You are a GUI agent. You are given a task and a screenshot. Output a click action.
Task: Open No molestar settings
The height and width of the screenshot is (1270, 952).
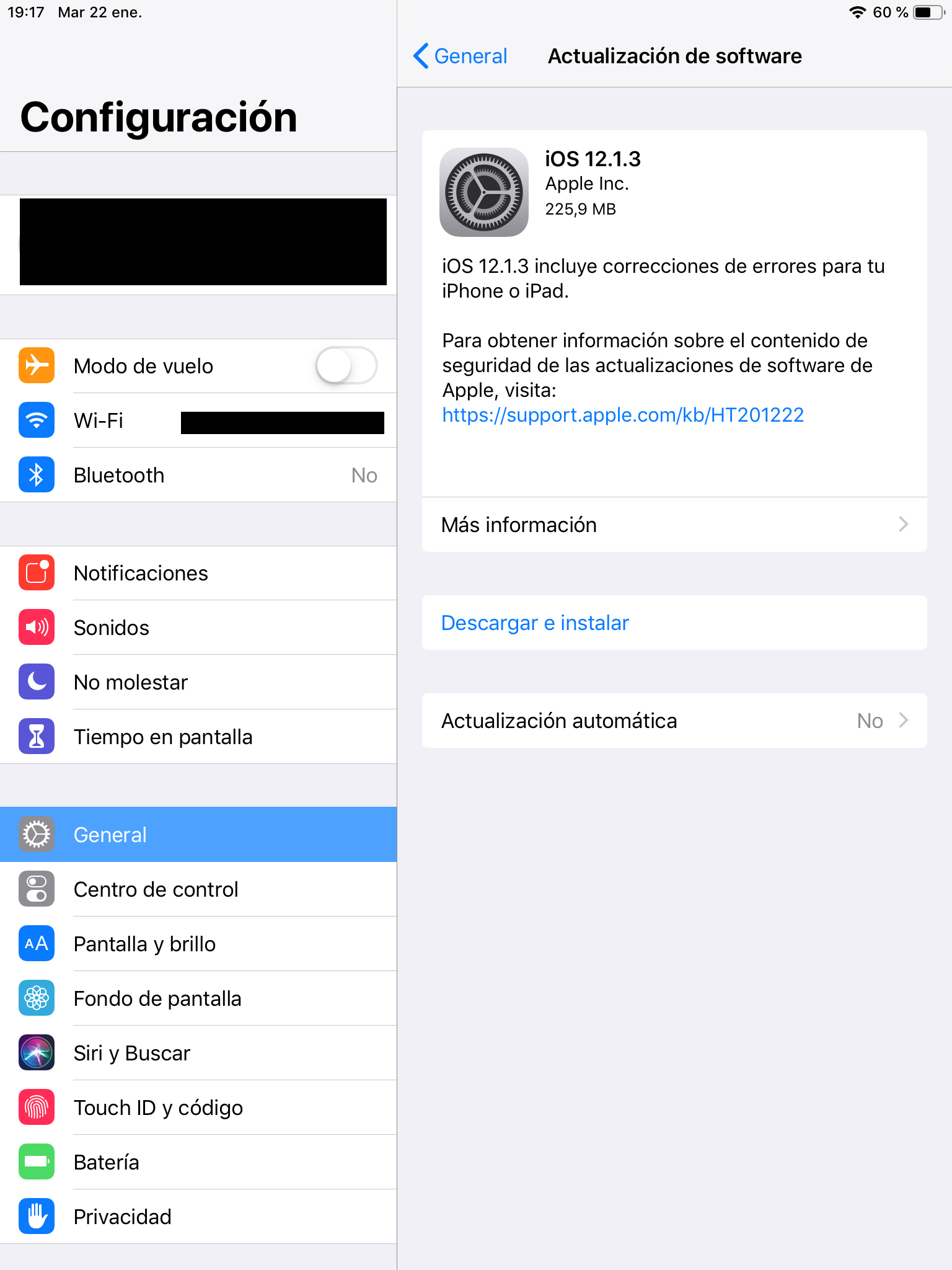click(198, 683)
